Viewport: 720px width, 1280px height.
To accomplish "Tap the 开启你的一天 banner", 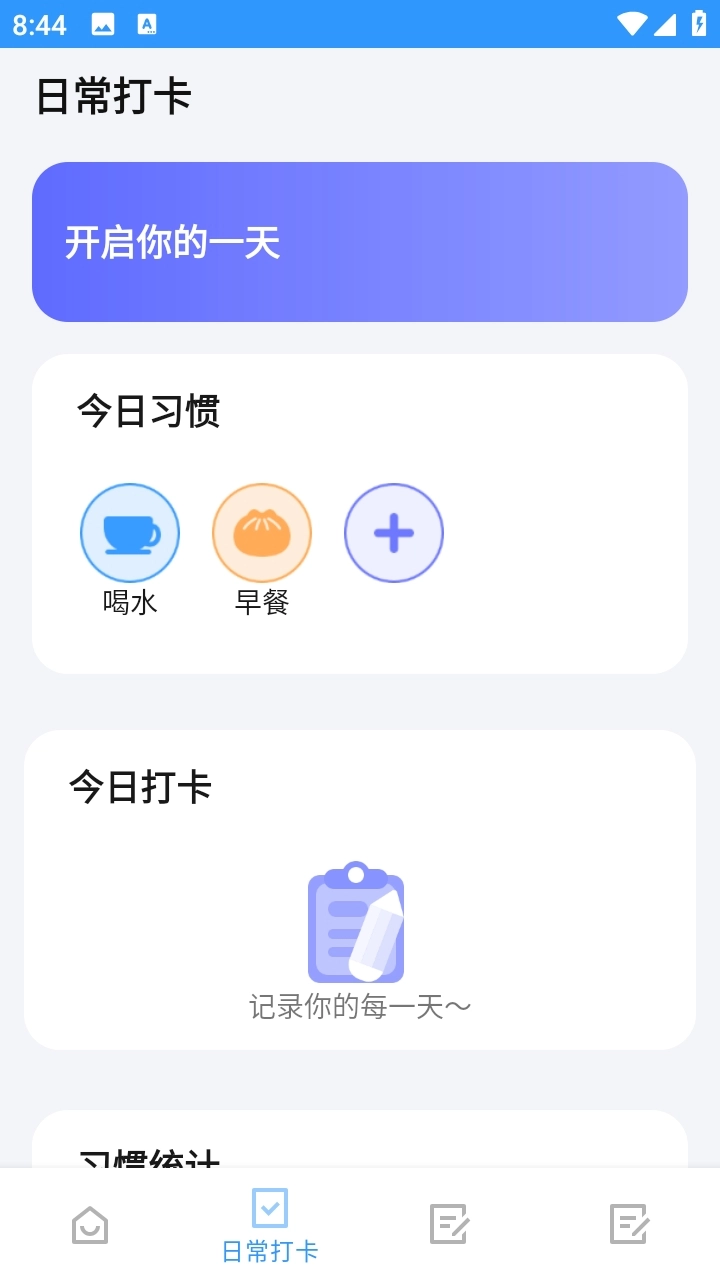I will 360,242.
